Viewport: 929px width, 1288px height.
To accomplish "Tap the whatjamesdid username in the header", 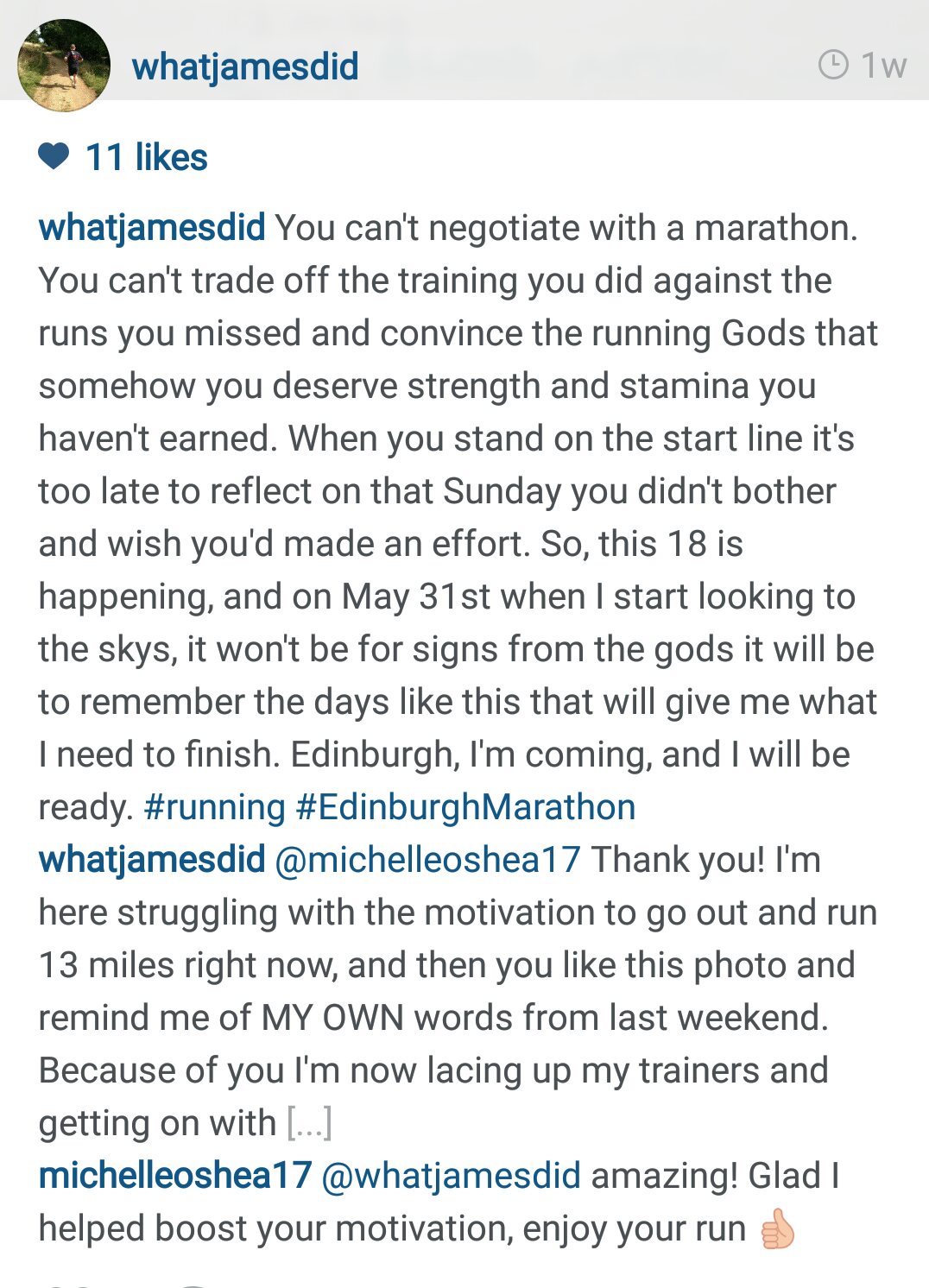I will [x=245, y=66].
